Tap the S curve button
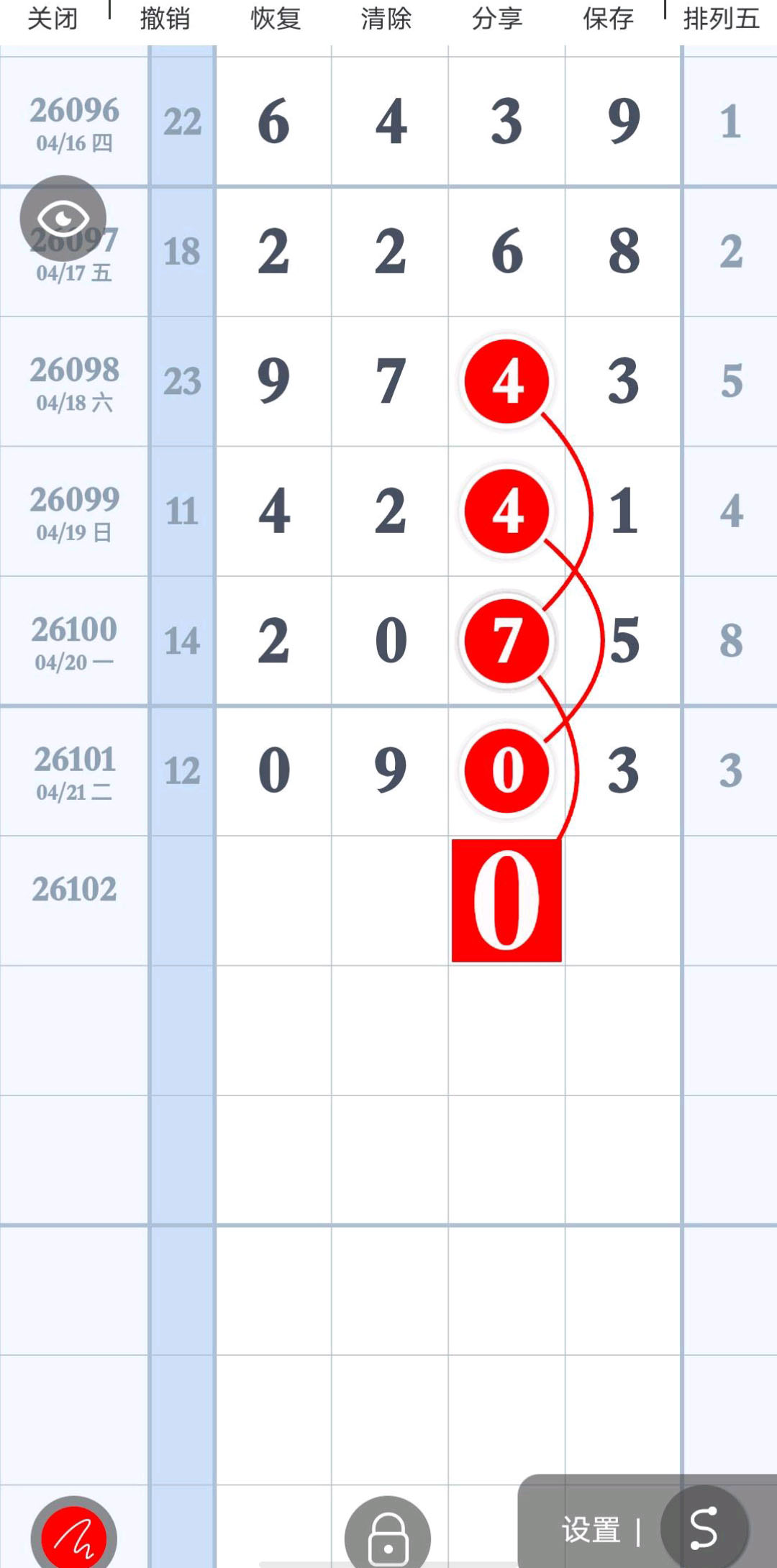Image resolution: width=777 pixels, height=1568 pixels. [704, 1528]
